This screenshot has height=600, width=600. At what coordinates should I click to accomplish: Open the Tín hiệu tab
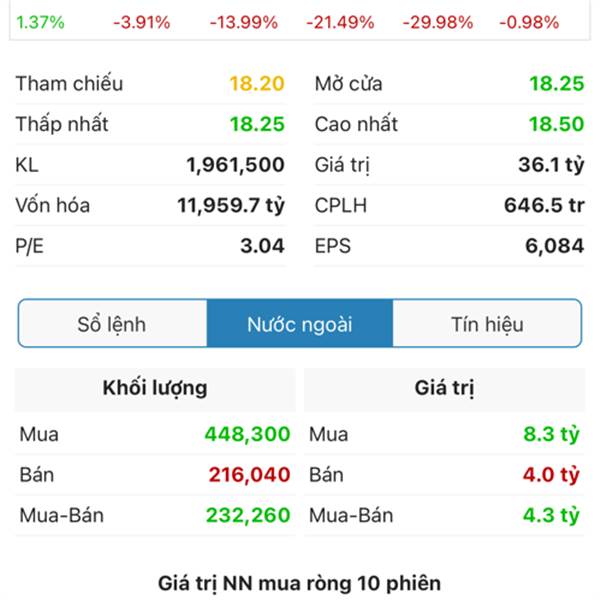[487, 324]
